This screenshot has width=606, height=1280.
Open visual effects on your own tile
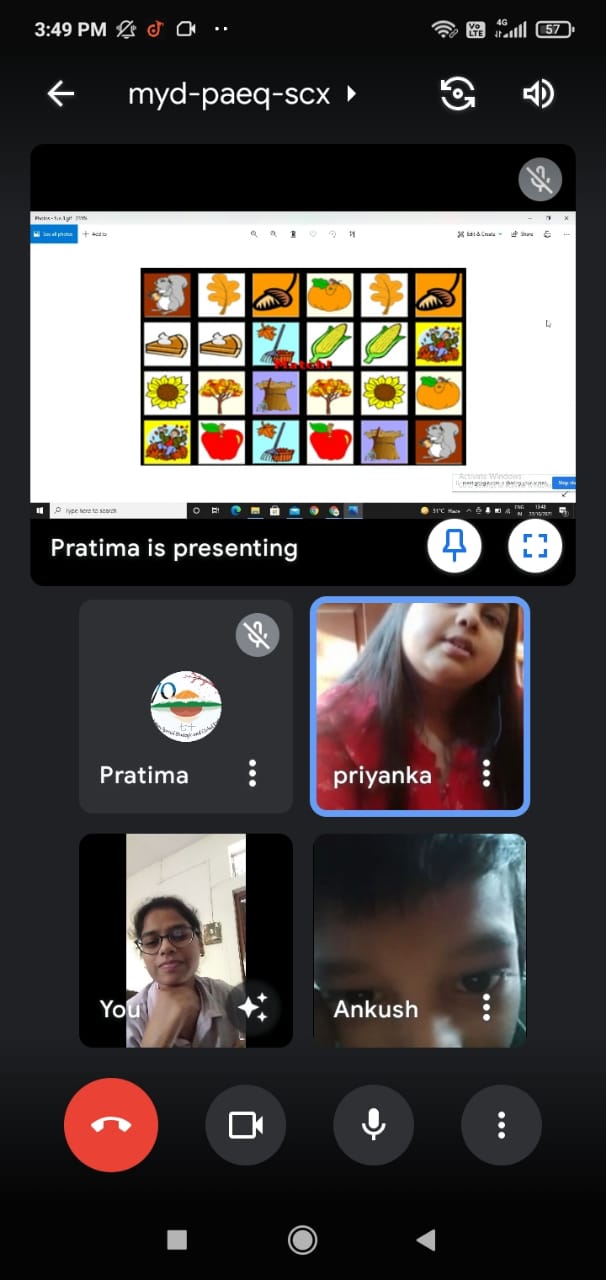coord(253,1007)
